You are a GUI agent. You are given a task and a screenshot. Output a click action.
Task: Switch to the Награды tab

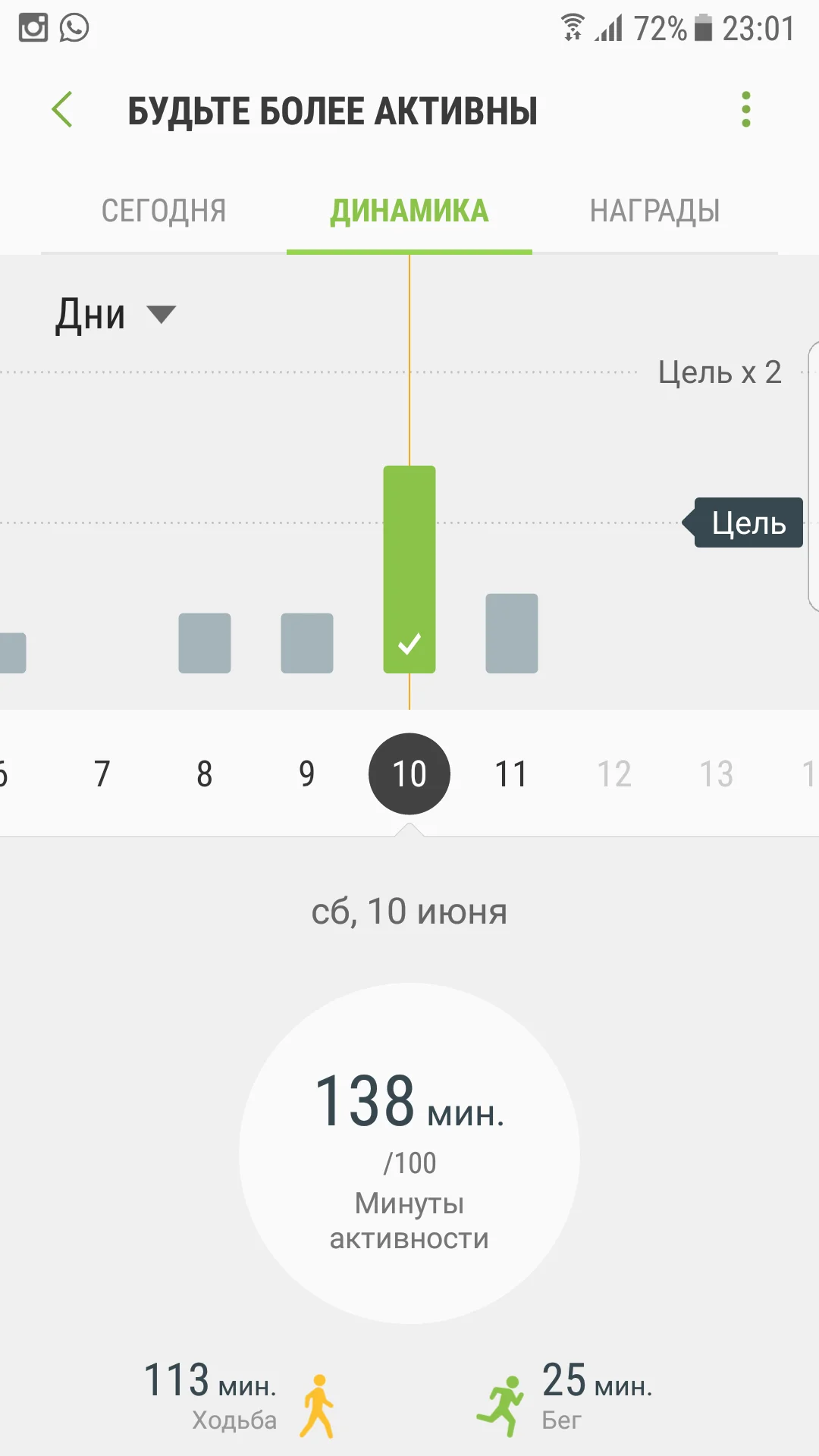[x=655, y=211]
